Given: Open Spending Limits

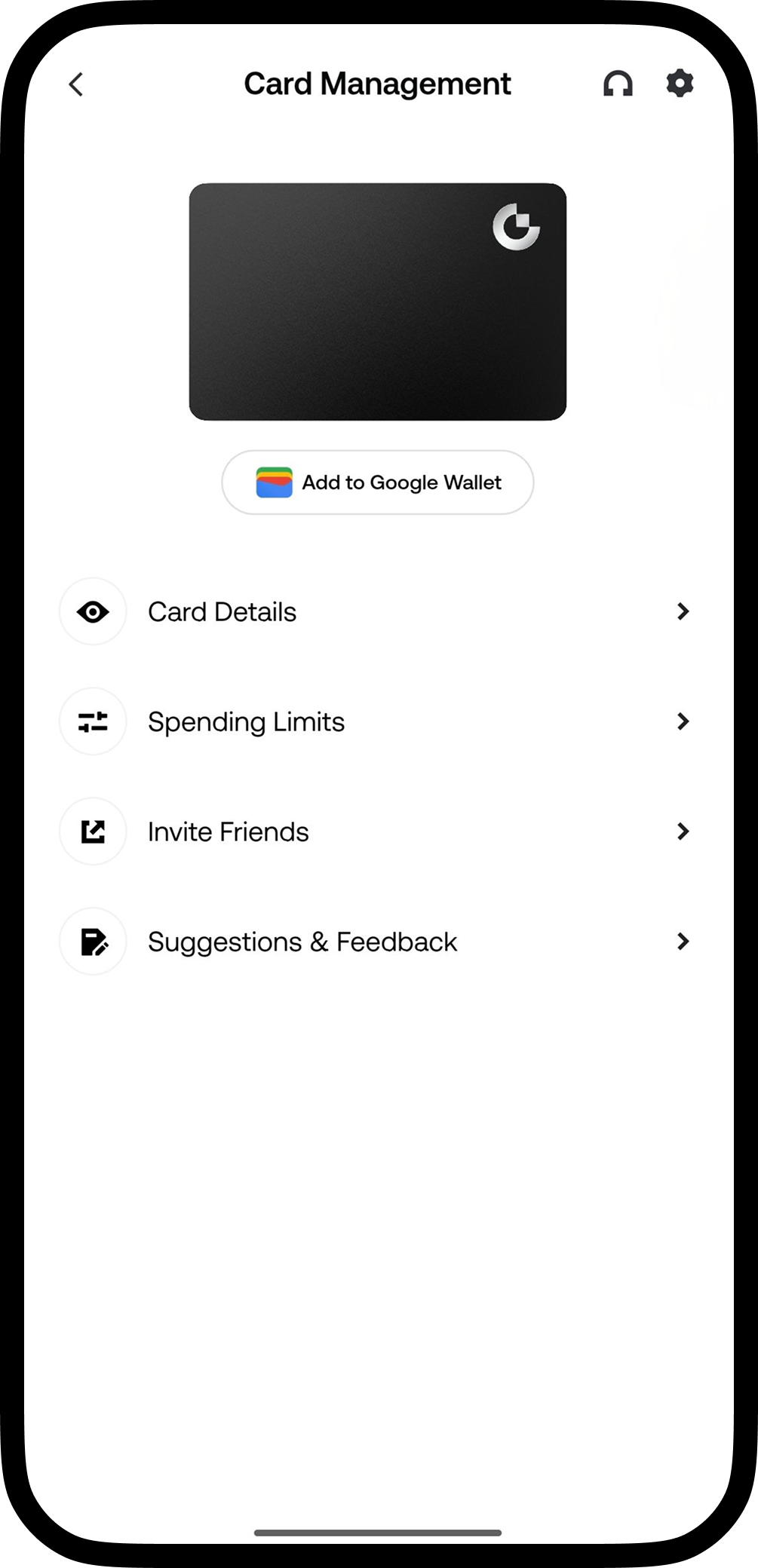Looking at the screenshot, I should (377, 721).
